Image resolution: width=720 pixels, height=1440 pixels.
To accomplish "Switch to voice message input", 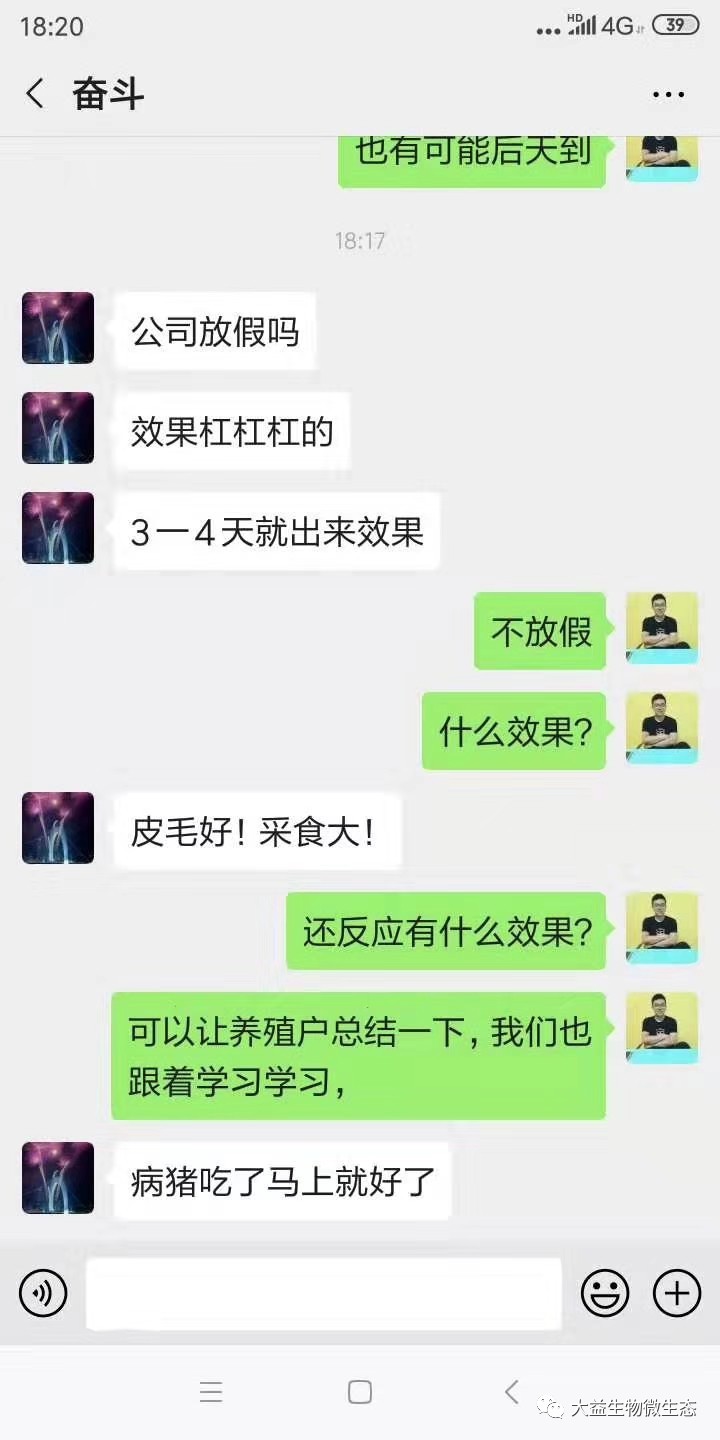I will 43,1294.
